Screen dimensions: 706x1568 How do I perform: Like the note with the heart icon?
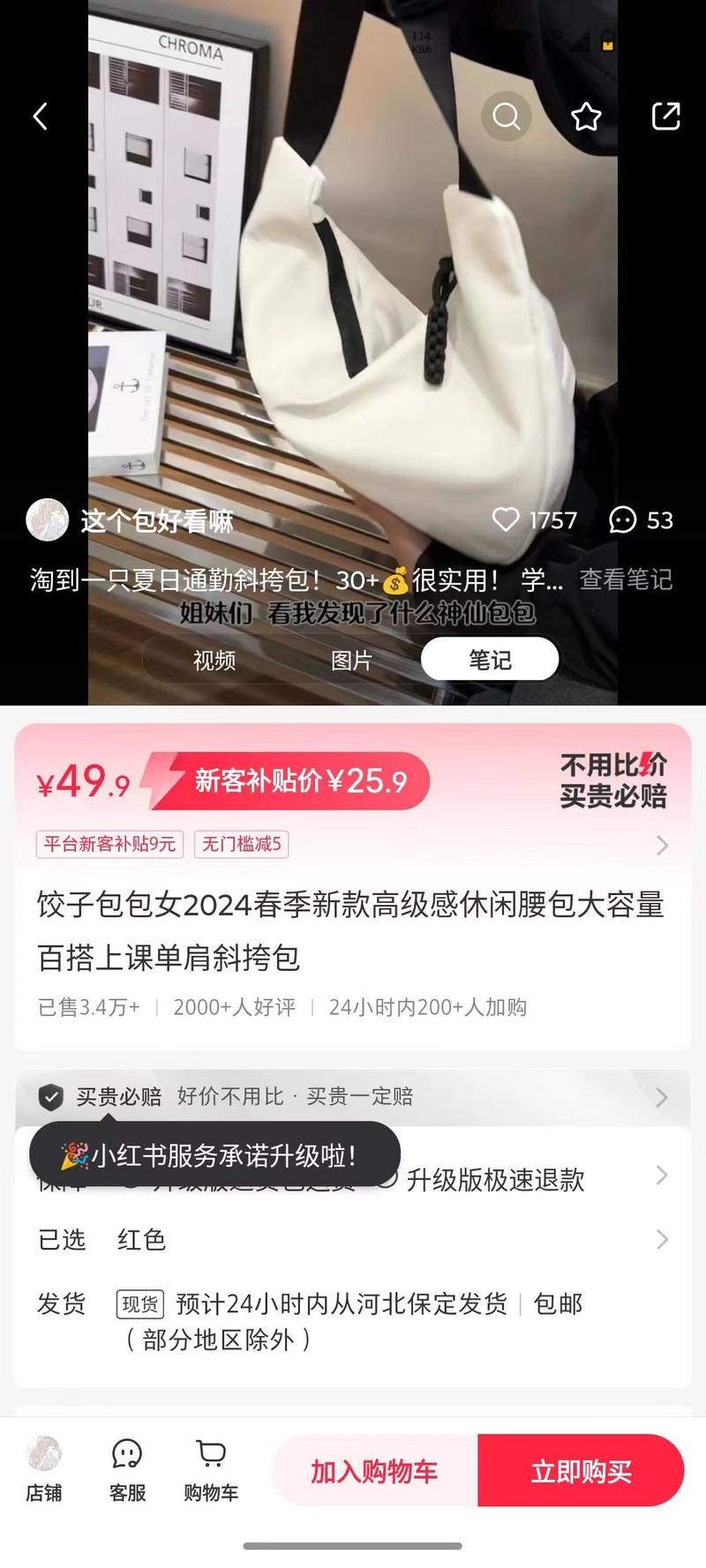(x=506, y=519)
